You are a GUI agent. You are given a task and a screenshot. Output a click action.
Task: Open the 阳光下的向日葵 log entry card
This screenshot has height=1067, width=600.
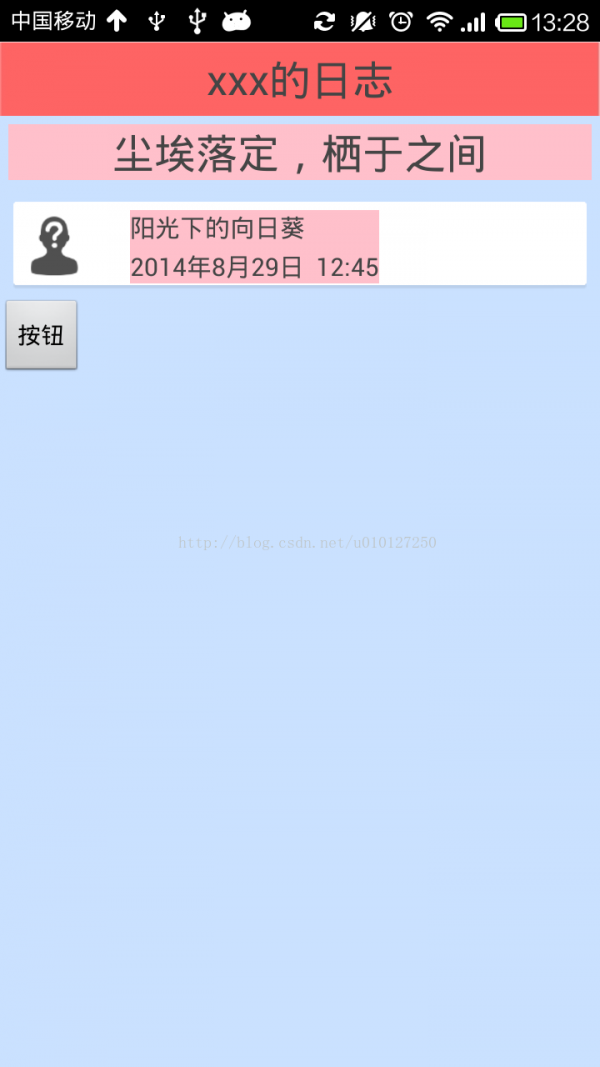point(300,244)
